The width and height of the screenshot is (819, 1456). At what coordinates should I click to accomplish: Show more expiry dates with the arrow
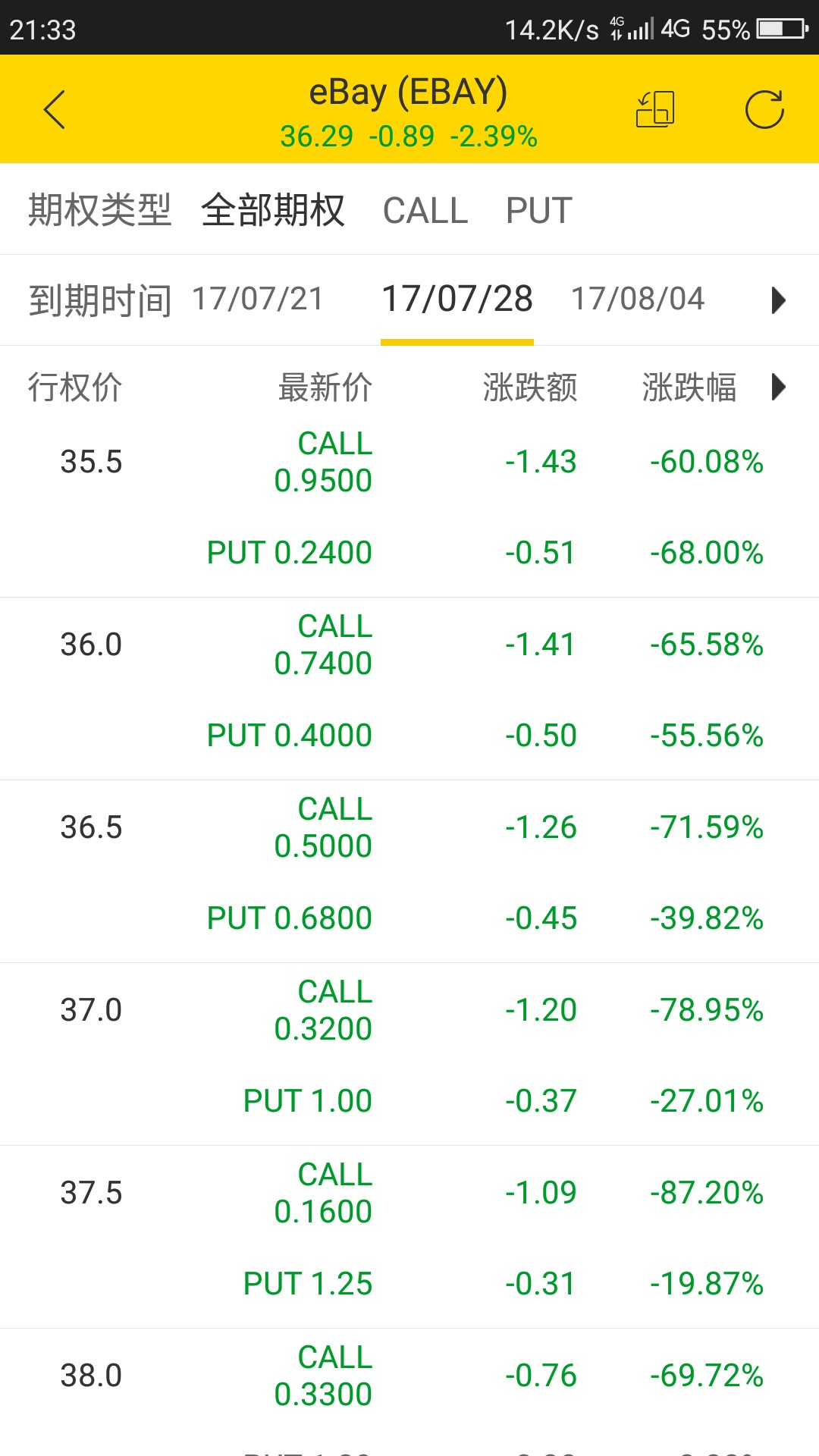coord(778,300)
